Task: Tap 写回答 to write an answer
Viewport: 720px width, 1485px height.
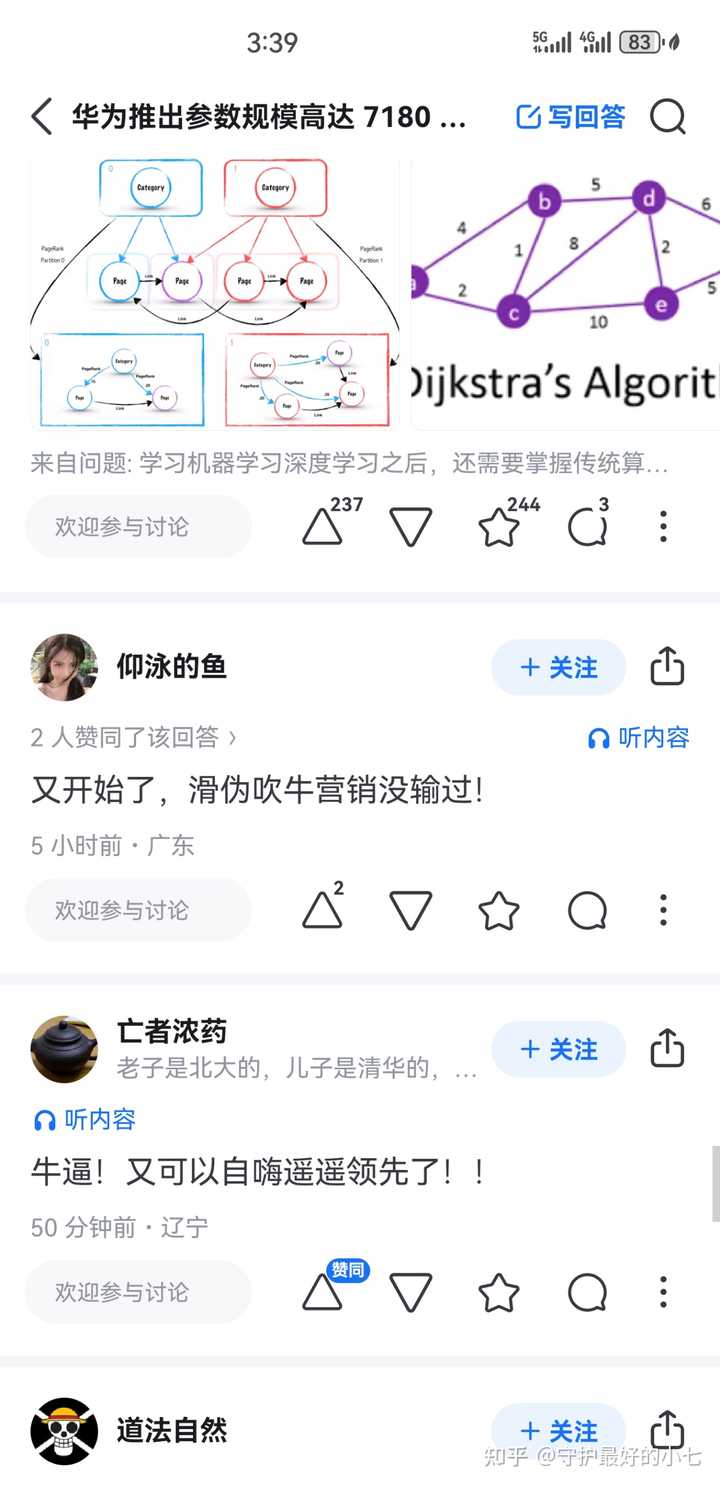Action: pyautogui.click(x=571, y=117)
